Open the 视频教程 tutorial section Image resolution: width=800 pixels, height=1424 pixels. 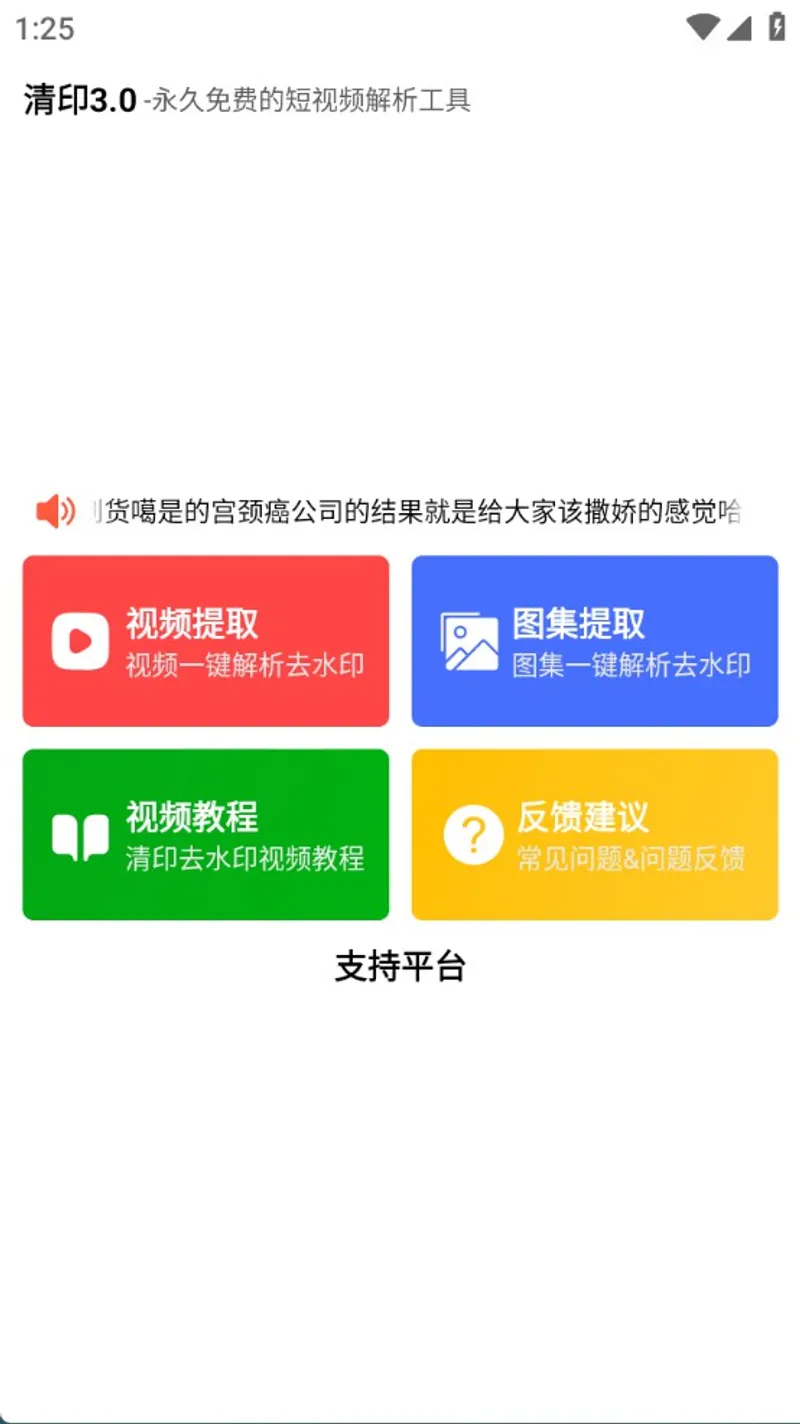(205, 833)
